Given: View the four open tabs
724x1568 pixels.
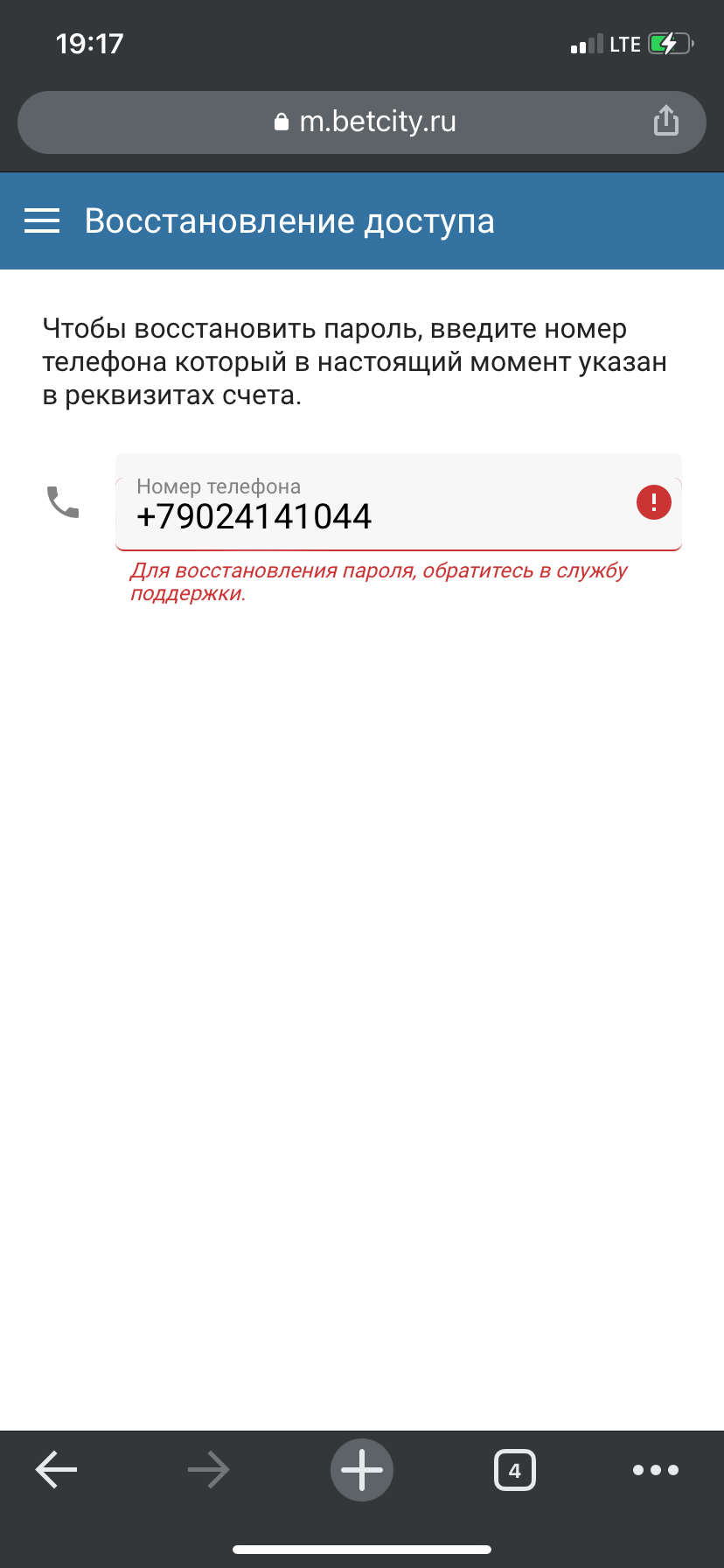Looking at the screenshot, I should pyautogui.click(x=515, y=1470).
